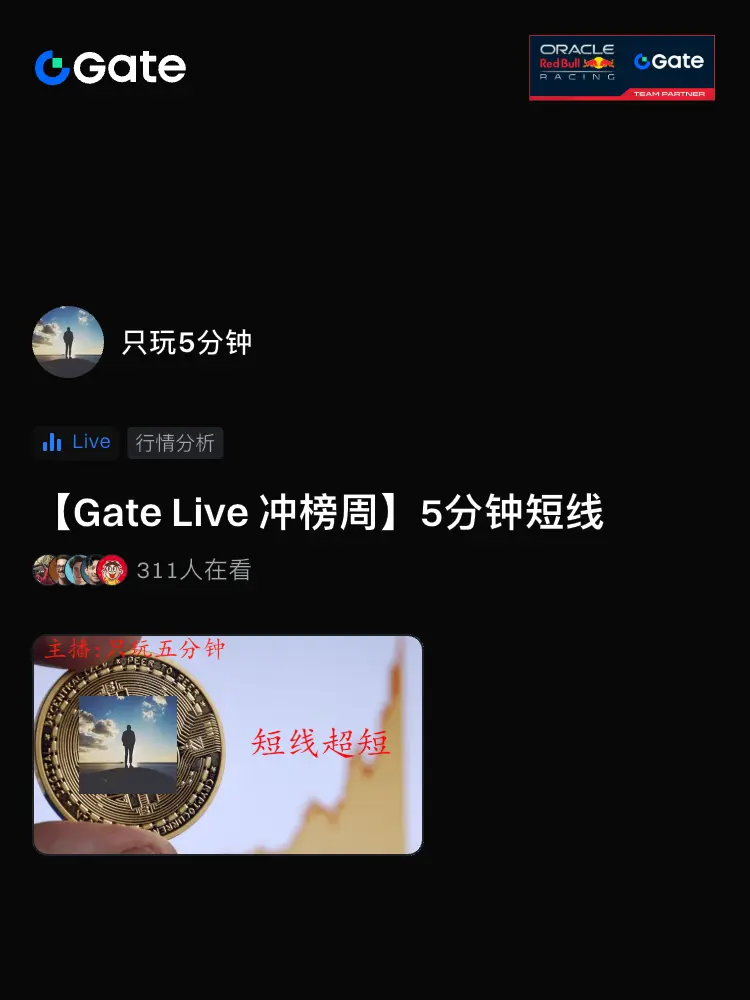Viewport: 750px width, 1000px height.
Task: Switch to the 行情分析 channel tab
Action: pyautogui.click(x=175, y=443)
